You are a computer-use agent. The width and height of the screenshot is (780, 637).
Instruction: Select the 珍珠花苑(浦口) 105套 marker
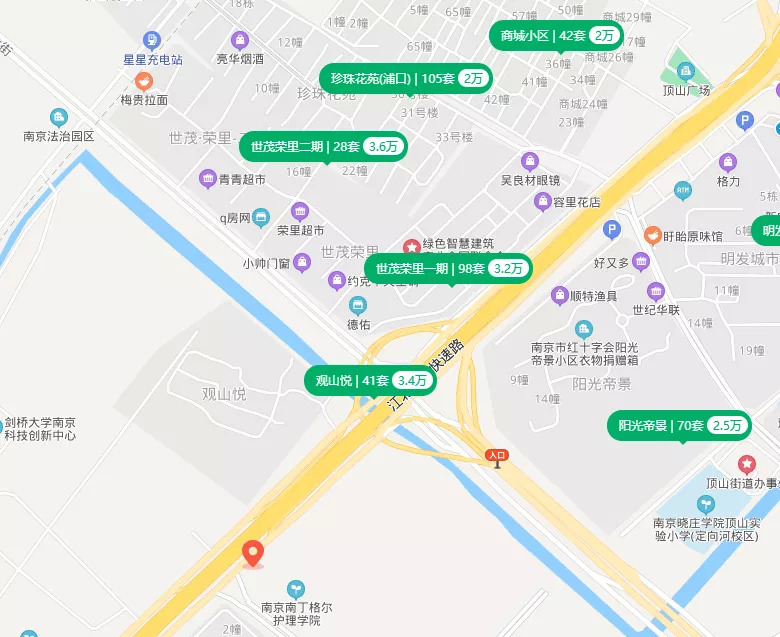pos(407,78)
